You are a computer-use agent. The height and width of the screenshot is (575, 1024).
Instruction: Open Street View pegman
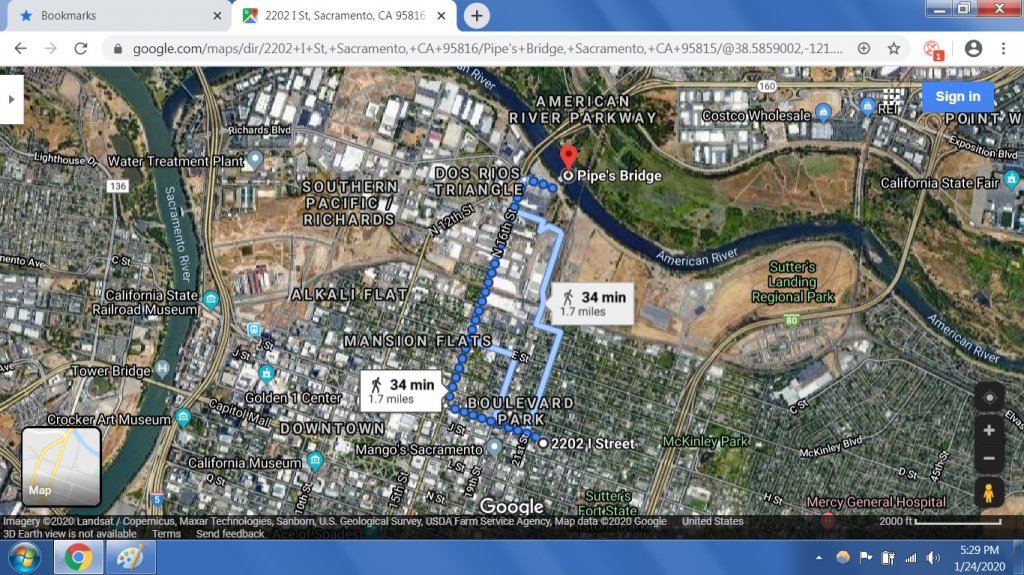tap(989, 493)
